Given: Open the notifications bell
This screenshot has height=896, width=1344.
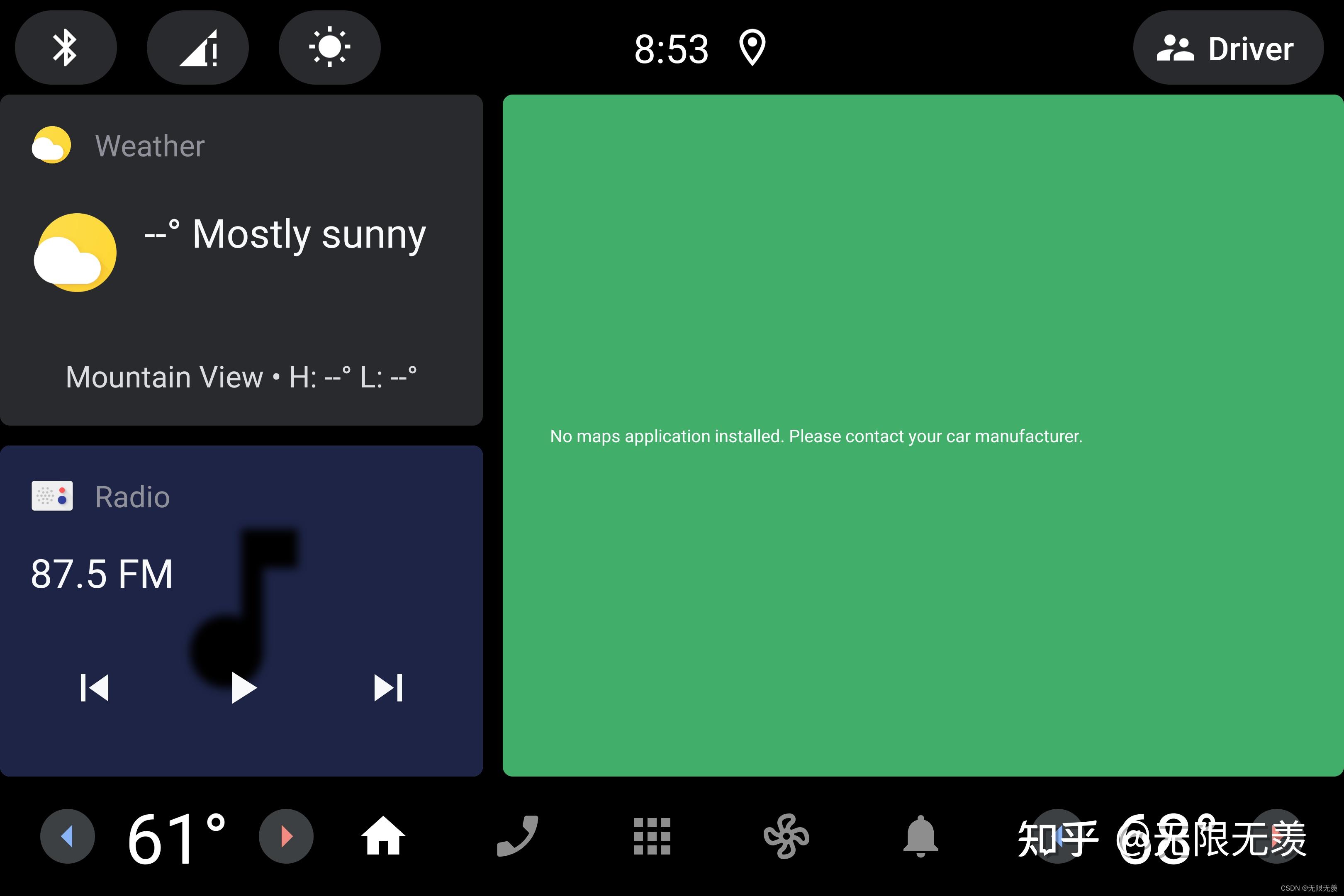Looking at the screenshot, I should 920,836.
